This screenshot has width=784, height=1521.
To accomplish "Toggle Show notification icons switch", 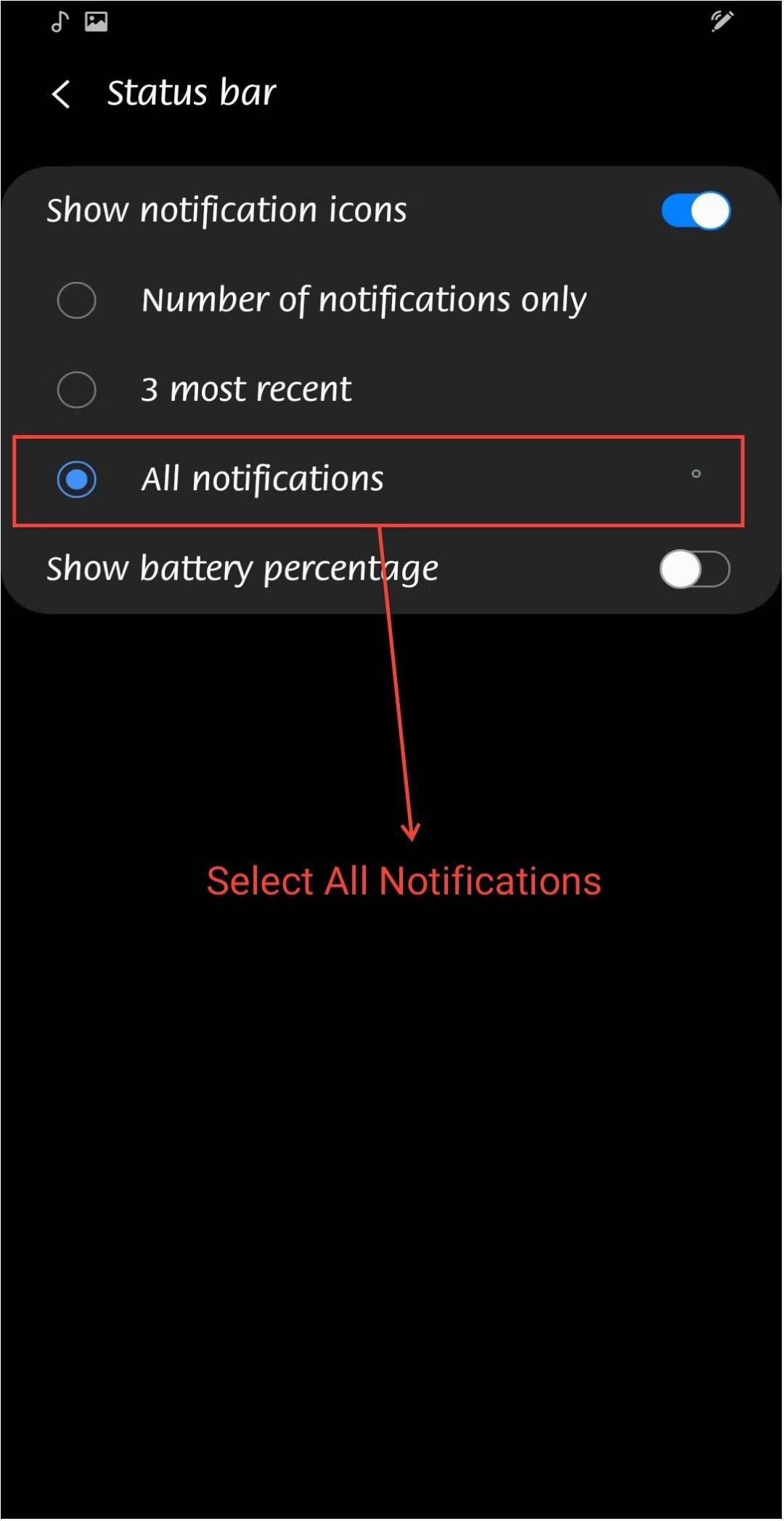I will 695,211.
